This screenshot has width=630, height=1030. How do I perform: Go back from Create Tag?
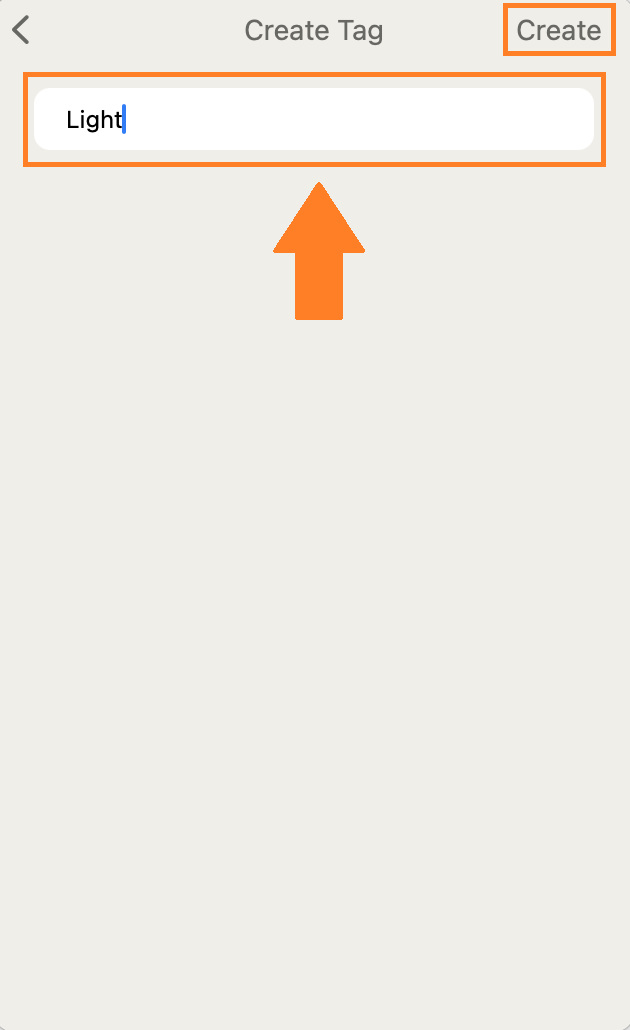click(21, 30)
